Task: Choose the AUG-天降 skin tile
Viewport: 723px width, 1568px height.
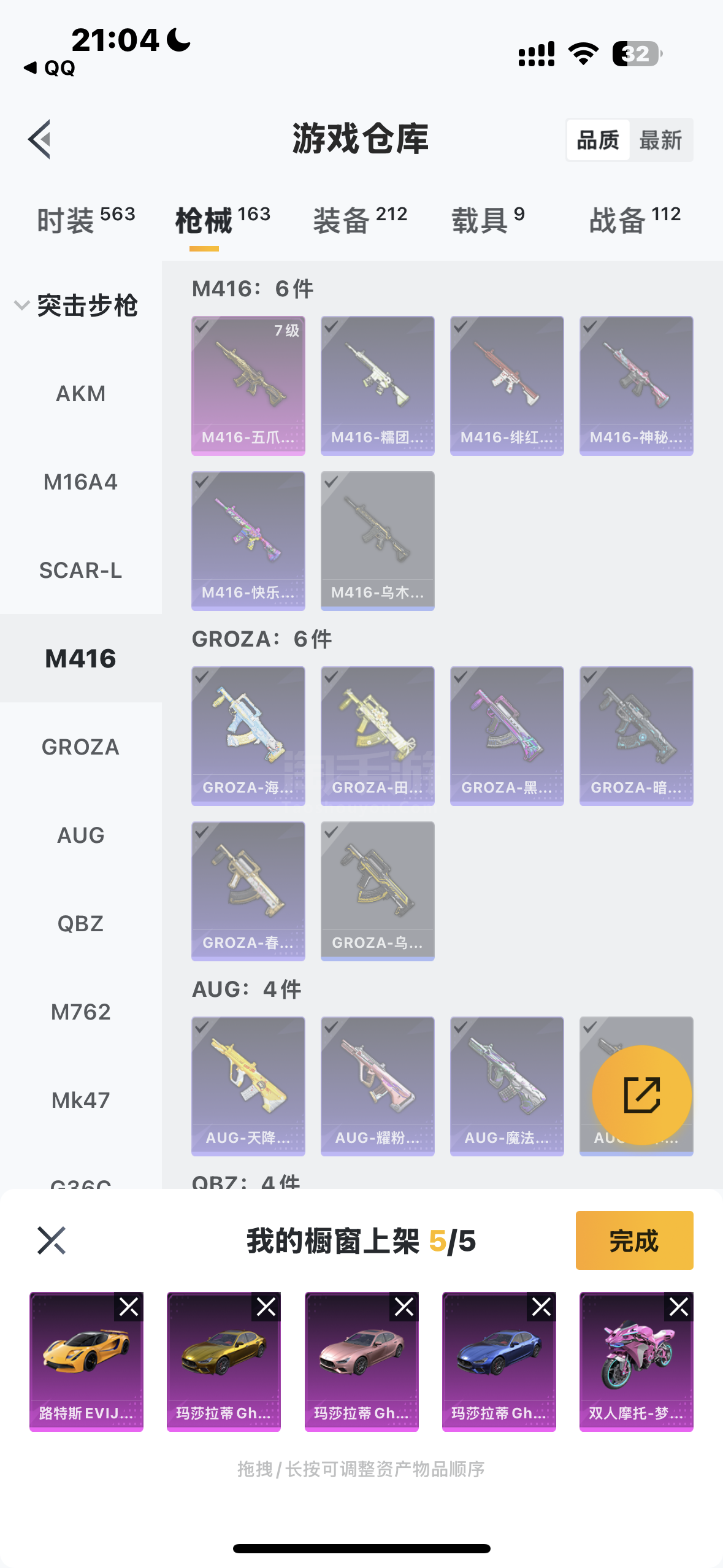Action: coord(248,1086)
